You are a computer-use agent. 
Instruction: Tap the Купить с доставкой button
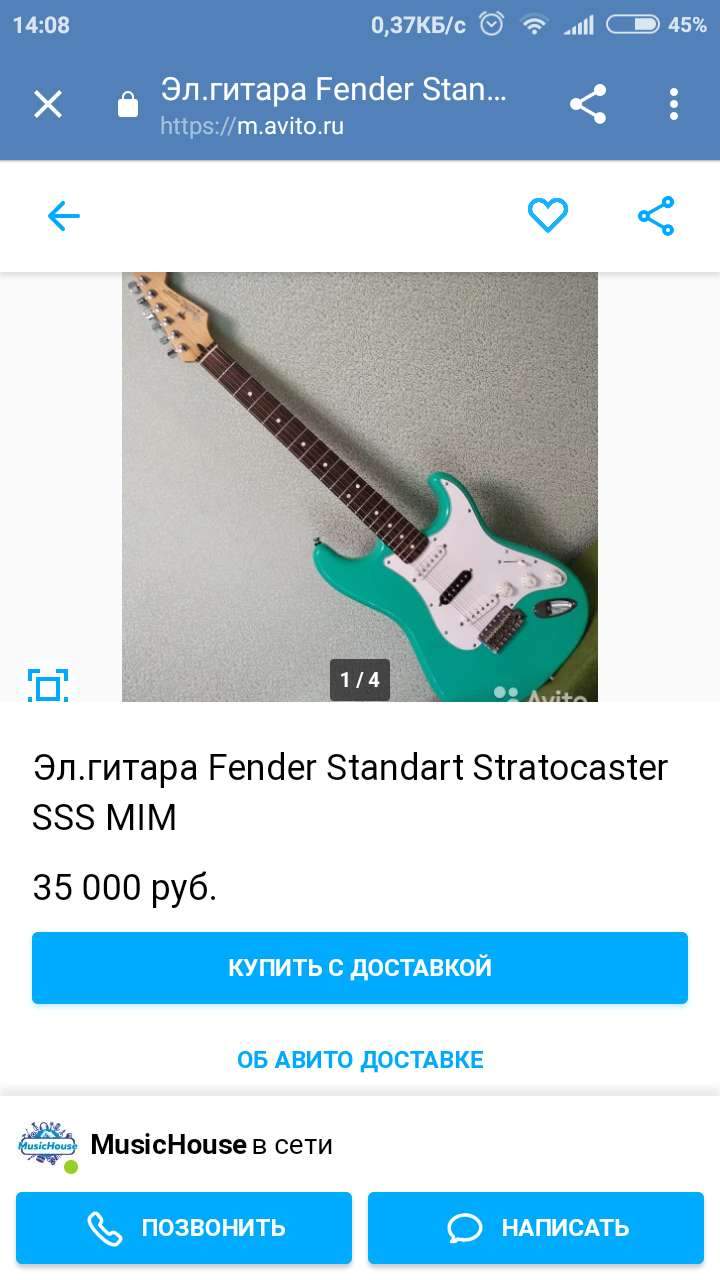(x=360, y=968)
